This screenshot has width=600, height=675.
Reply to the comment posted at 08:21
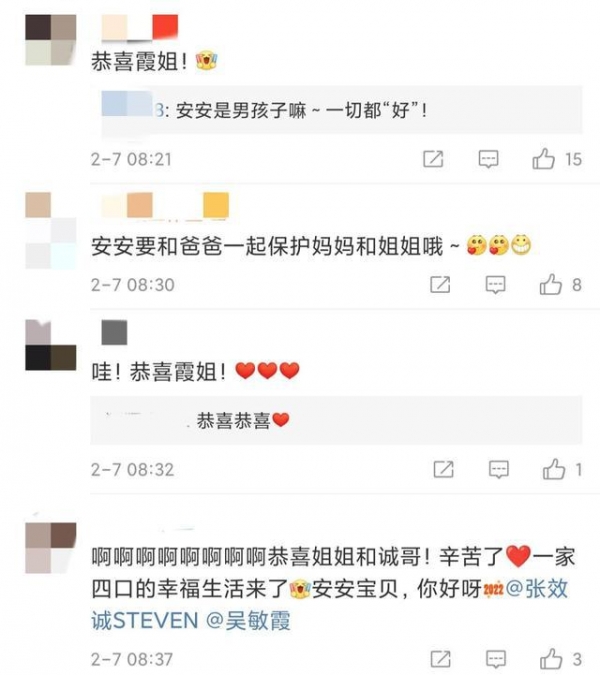click(x=488, y=158)
